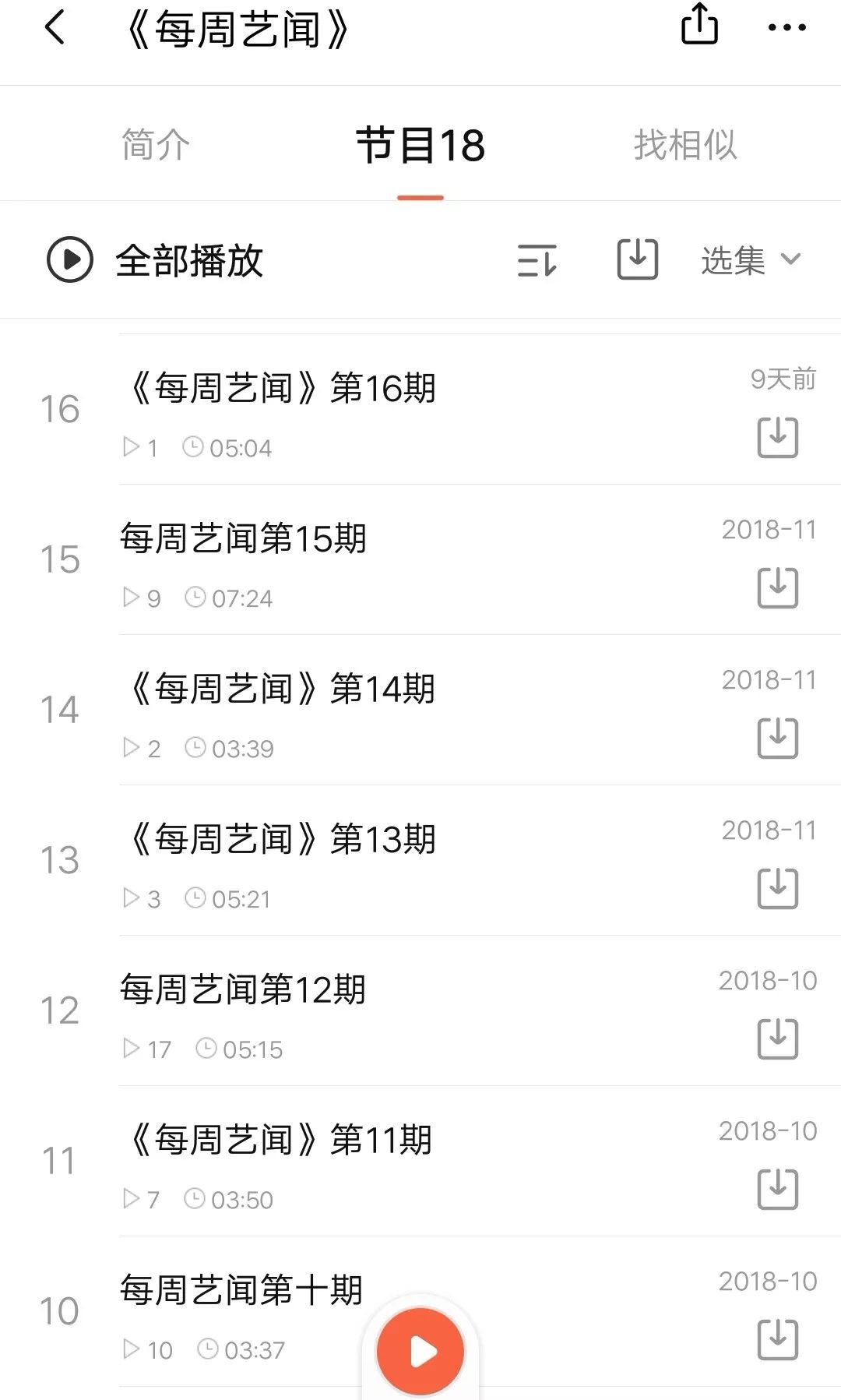The height and width of the screenshot is (1400, 841).
Task: Toggle the episode sort order icon
Action: (x=537, y=260)
